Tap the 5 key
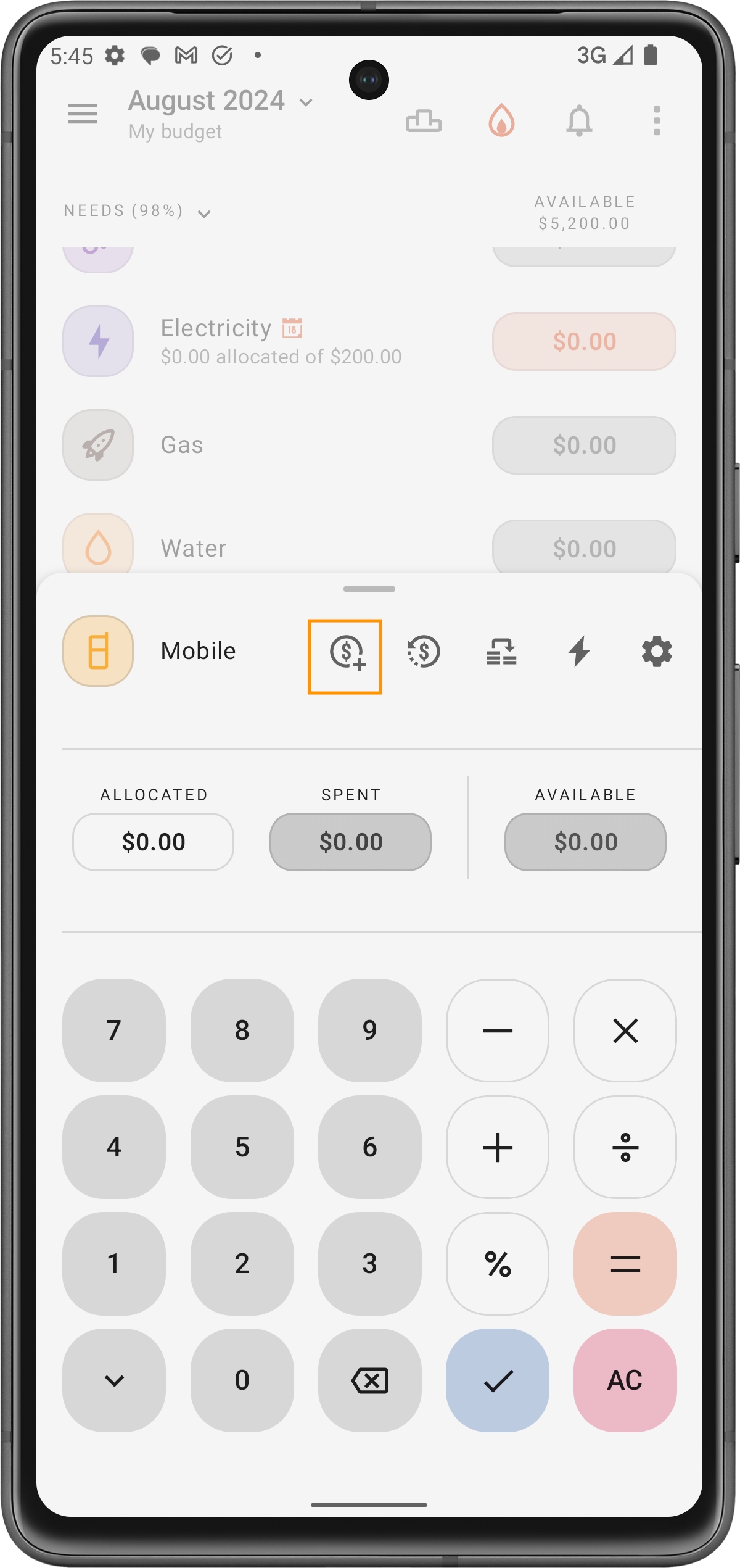This screenshot has height=1568, width=740. pos(242,1147)
